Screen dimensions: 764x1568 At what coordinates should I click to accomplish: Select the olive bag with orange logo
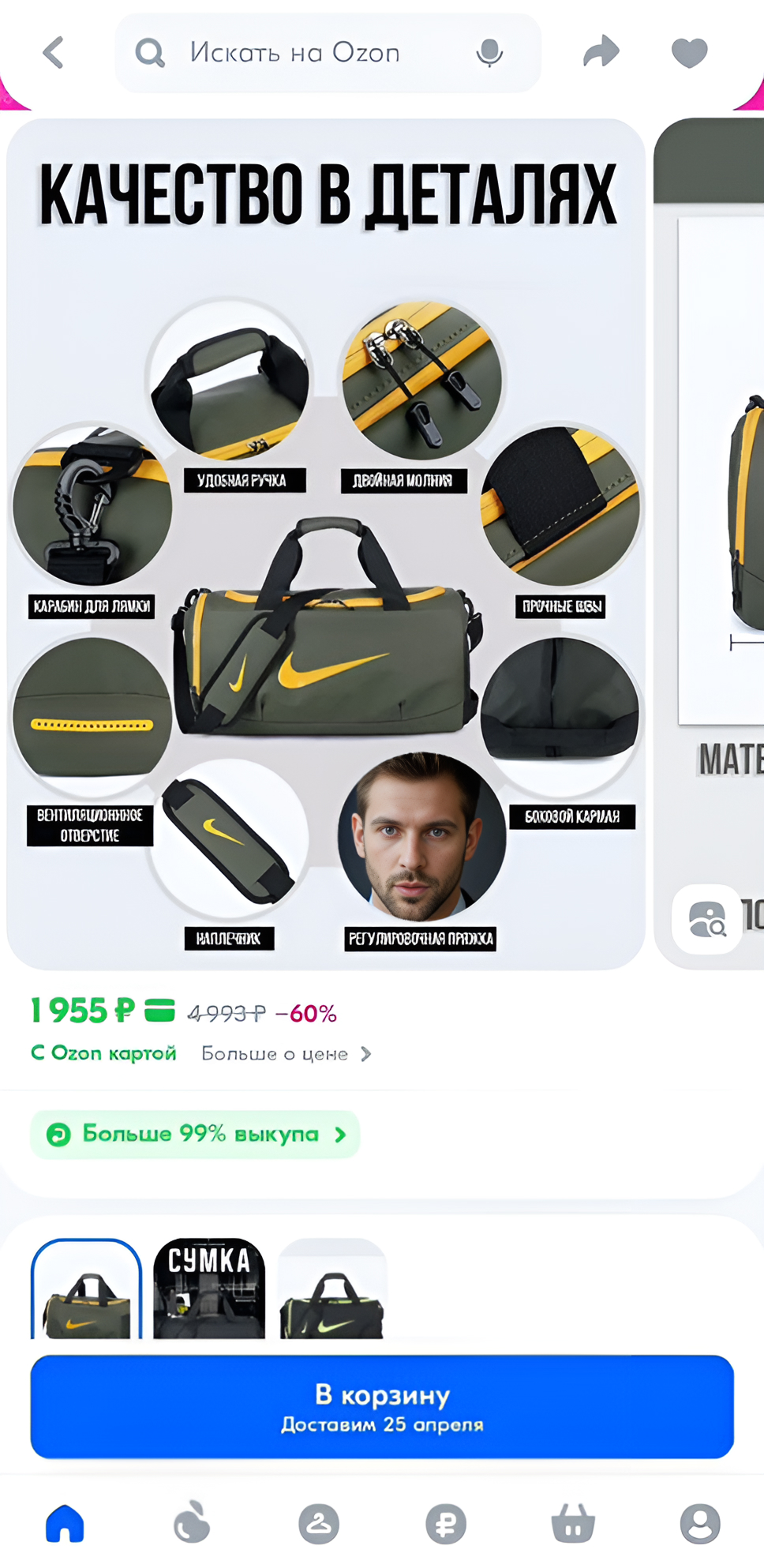pos(87,1290)
